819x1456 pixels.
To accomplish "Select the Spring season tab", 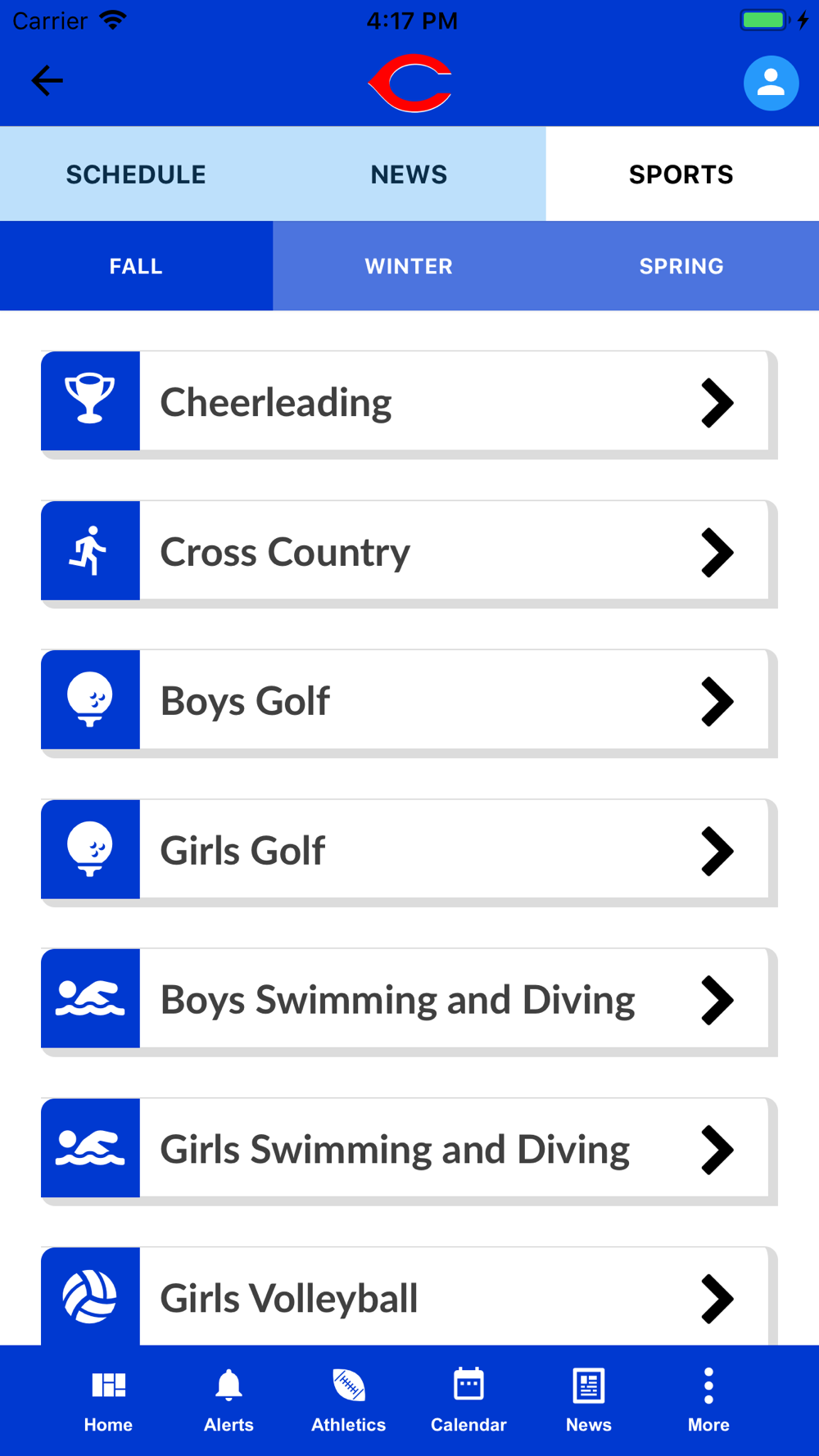I will pos(682,266).
